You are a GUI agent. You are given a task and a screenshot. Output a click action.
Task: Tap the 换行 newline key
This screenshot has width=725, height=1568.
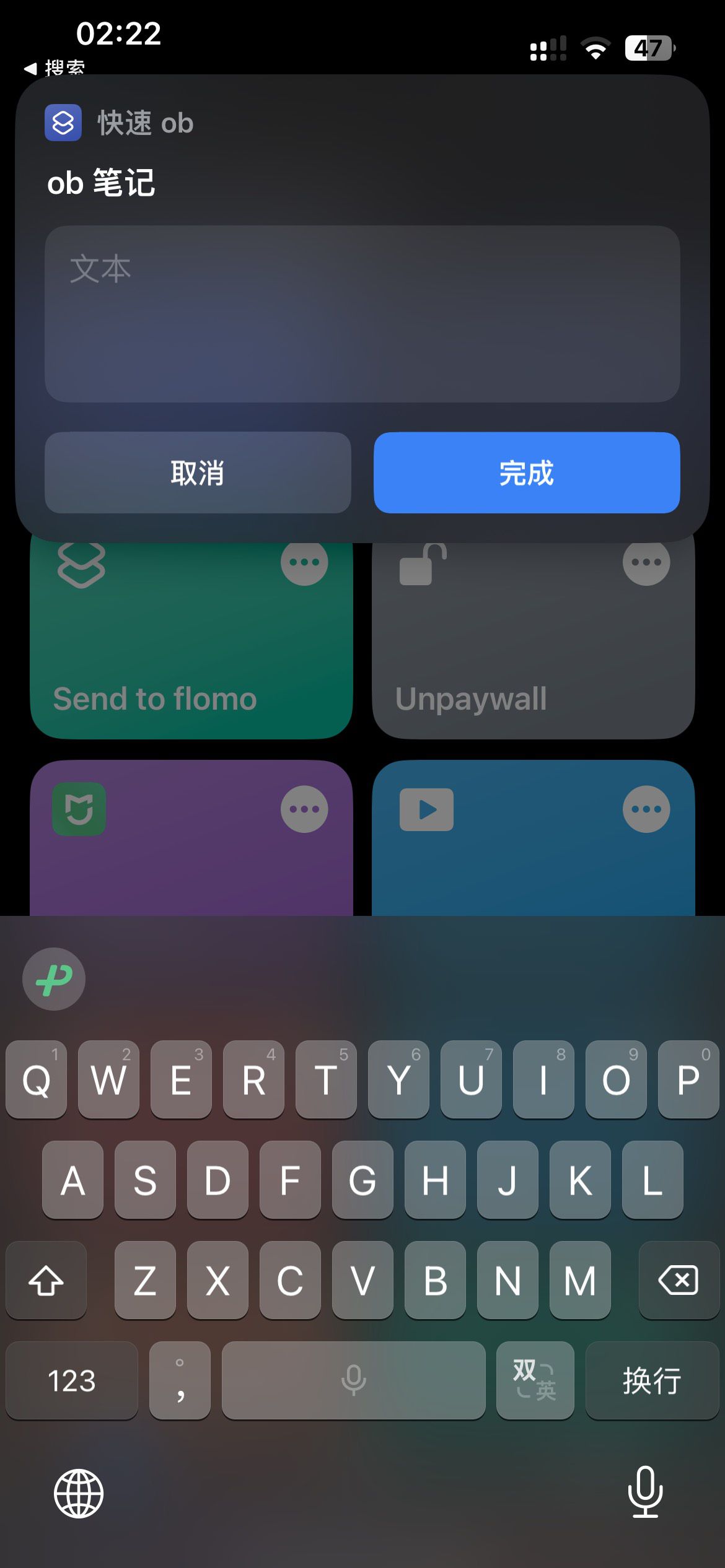(x=652, y=1380)
